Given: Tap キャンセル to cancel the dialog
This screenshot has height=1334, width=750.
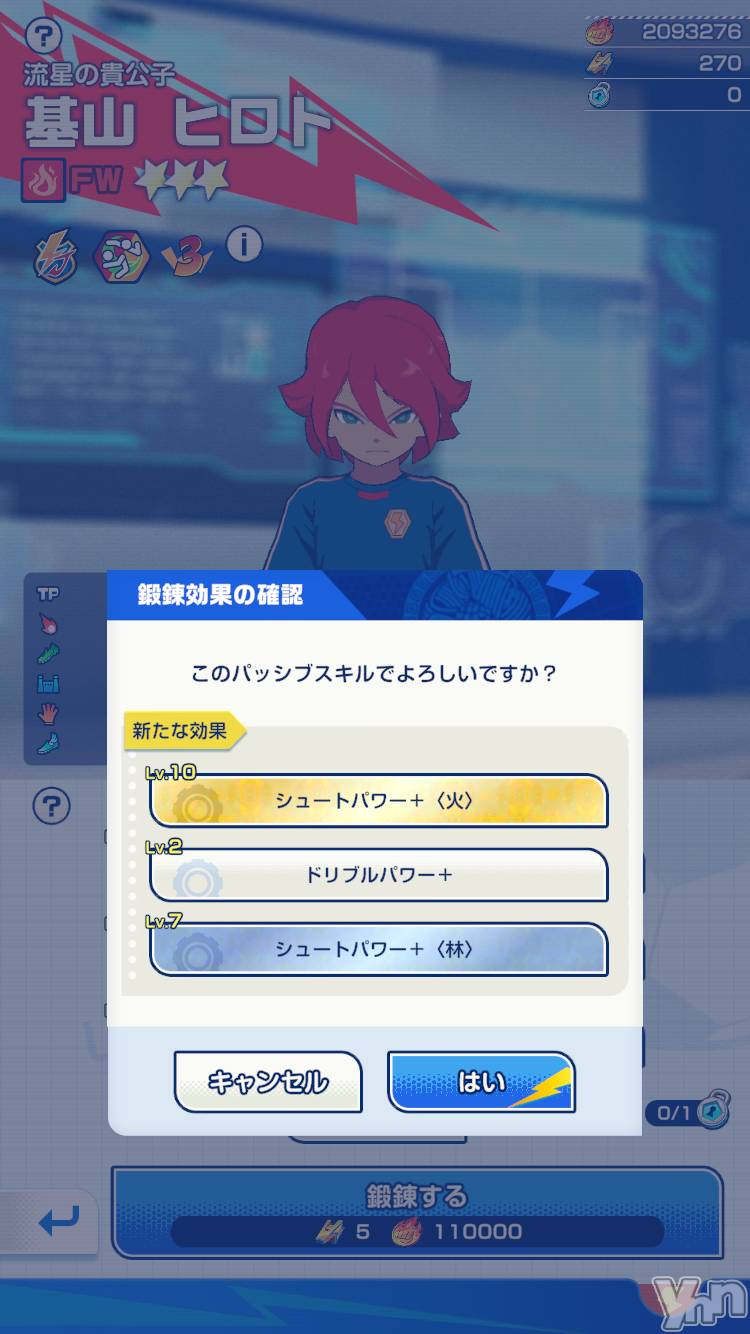Looking at the screenshot, I should pos(268,1081).
